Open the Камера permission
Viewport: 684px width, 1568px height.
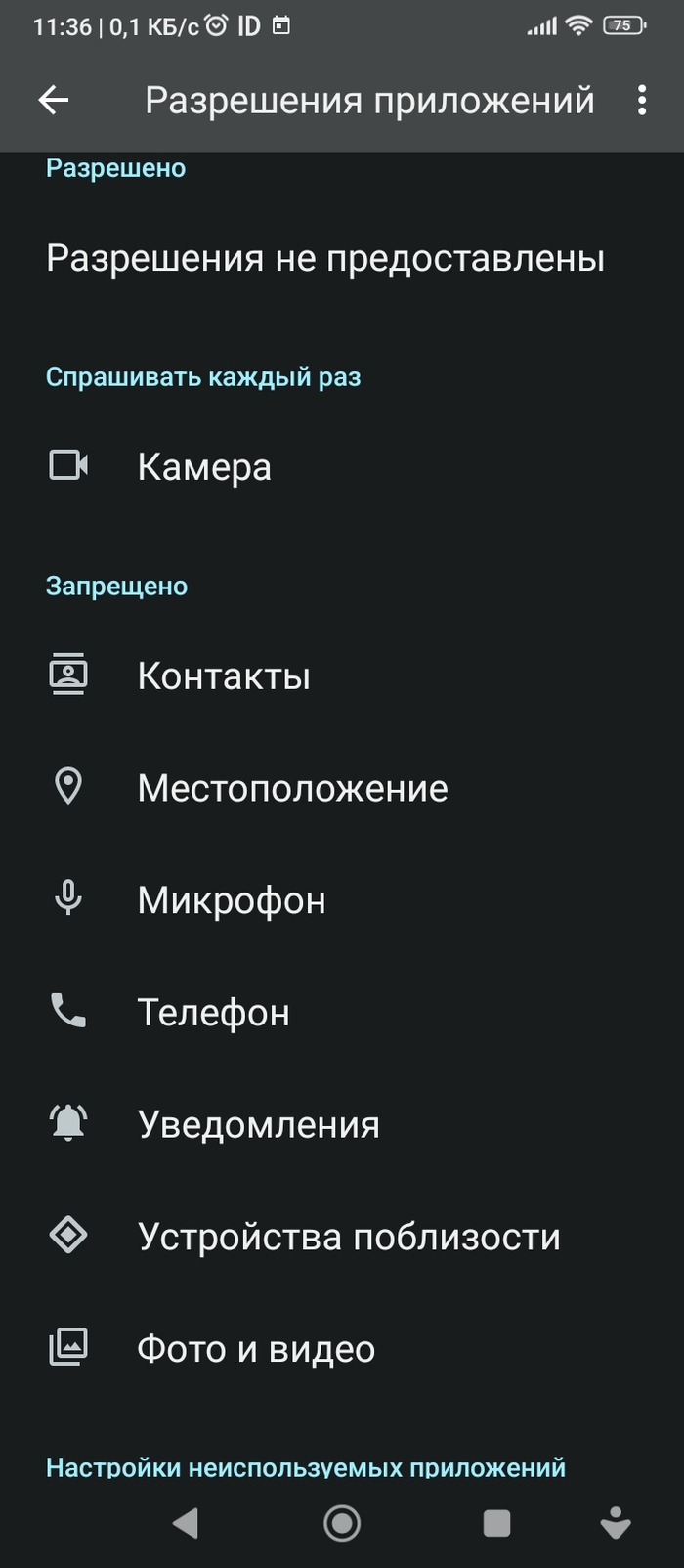342,466
